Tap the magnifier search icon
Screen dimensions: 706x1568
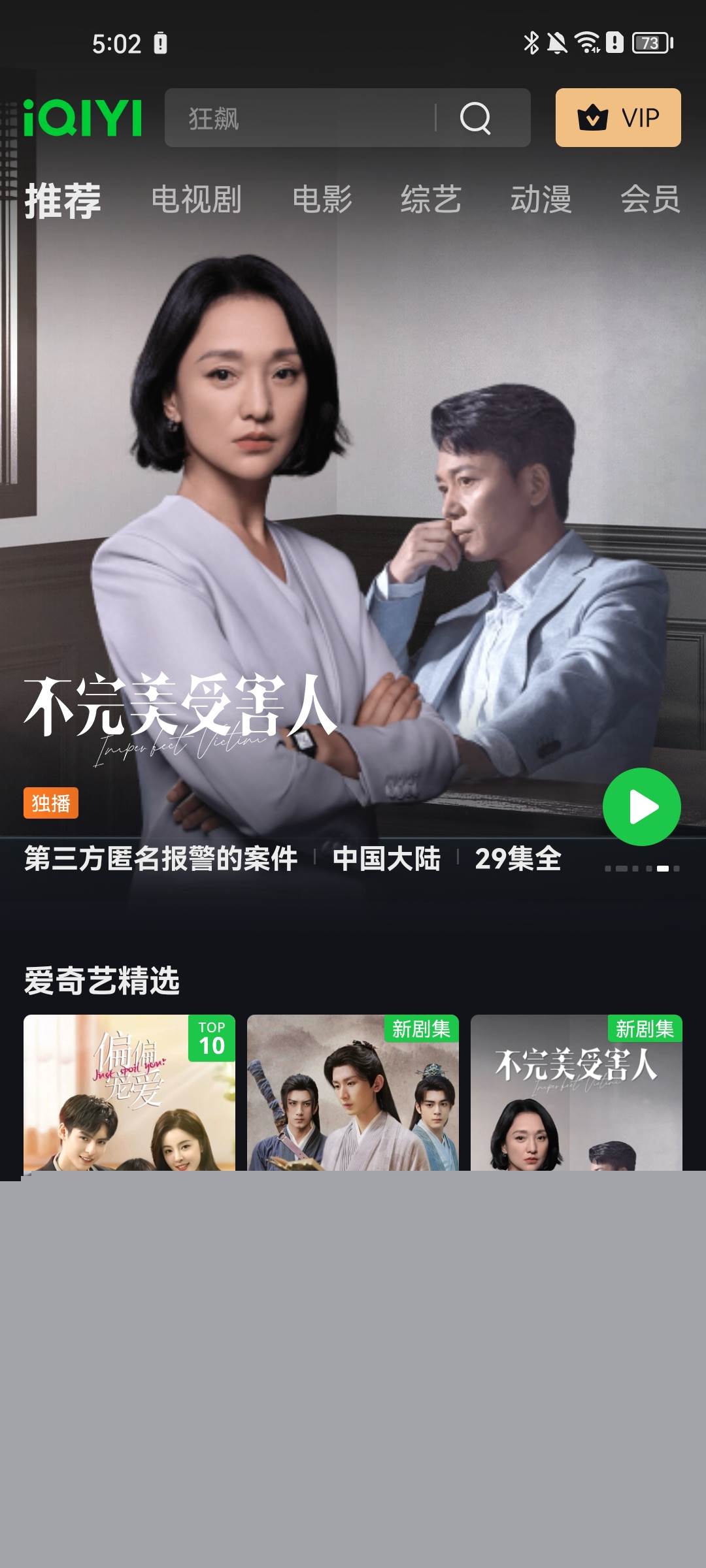(475, 118)
